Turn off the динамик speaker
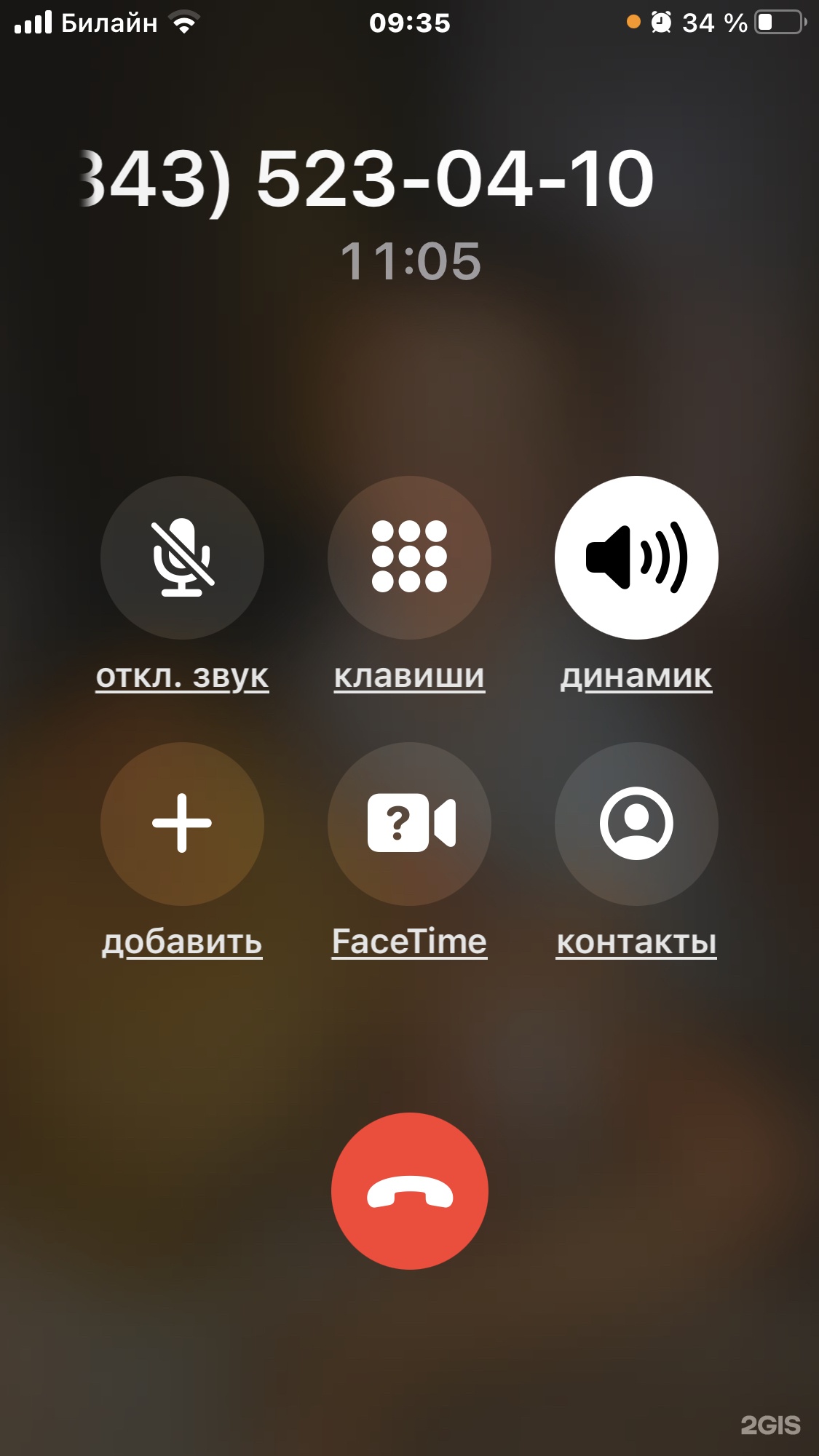Image resolution: width=819 pixels, height=1456 pixels. [x=636, y=557]
